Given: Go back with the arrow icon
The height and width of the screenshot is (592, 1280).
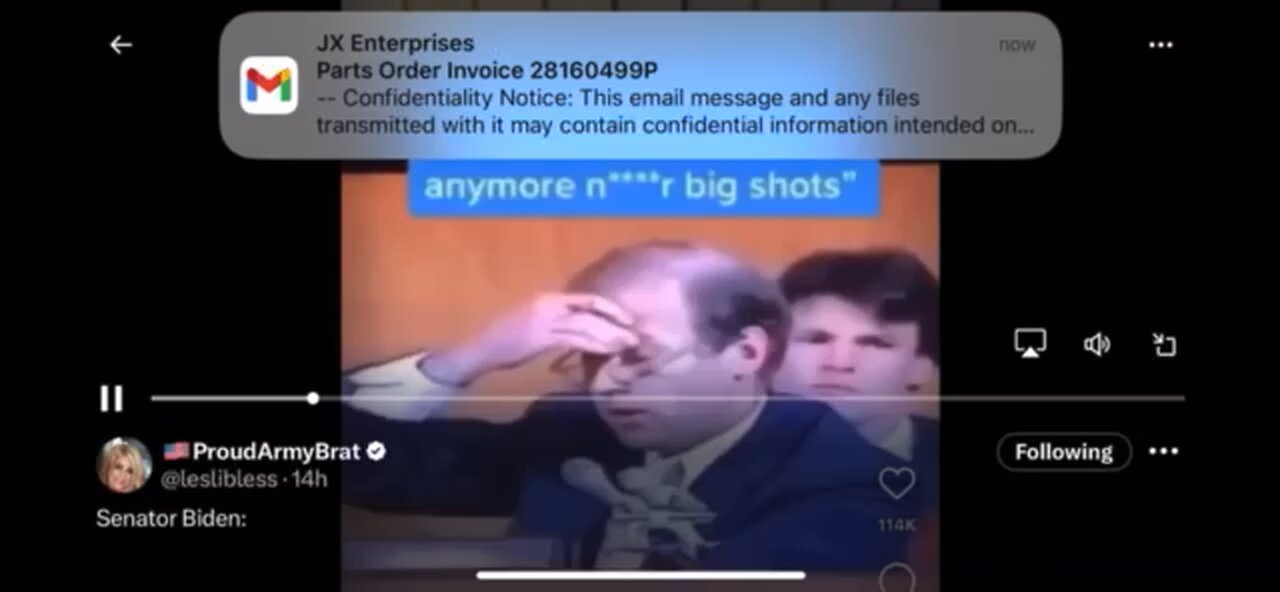Looking at the screenshot, I should [x=121, y=45].
